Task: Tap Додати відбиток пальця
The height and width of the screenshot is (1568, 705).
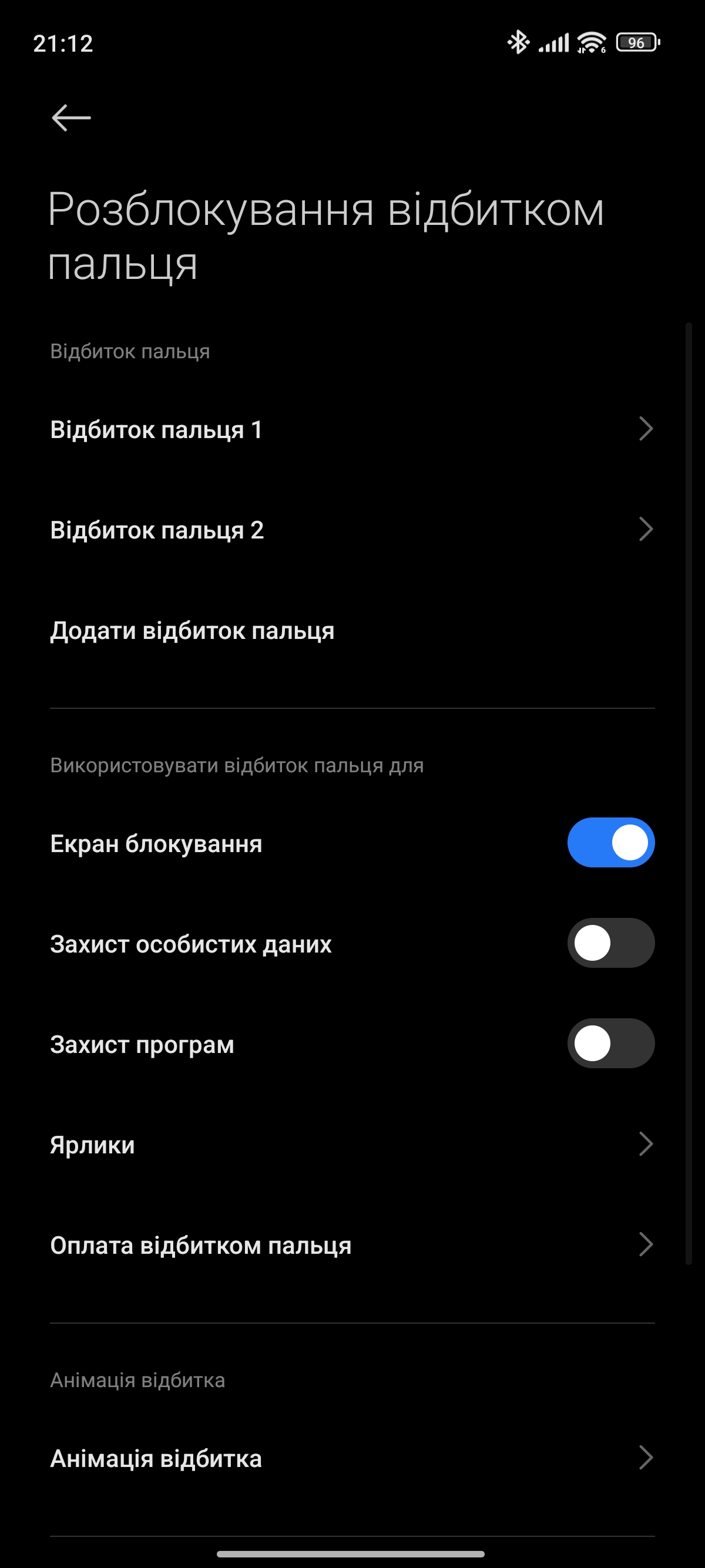Action: (352, 630)
